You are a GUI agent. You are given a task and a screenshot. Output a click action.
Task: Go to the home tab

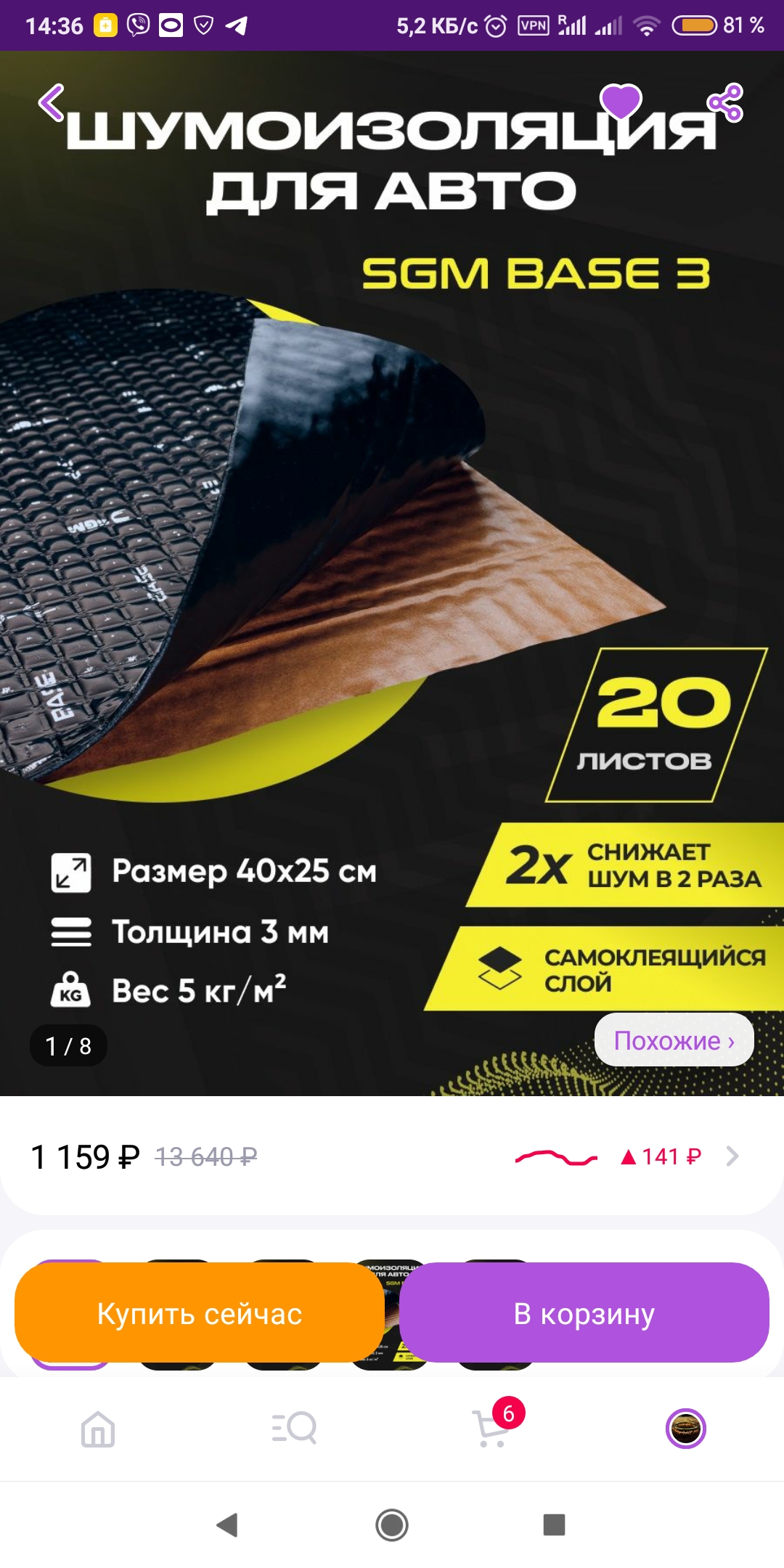(x=98, y=1429)
